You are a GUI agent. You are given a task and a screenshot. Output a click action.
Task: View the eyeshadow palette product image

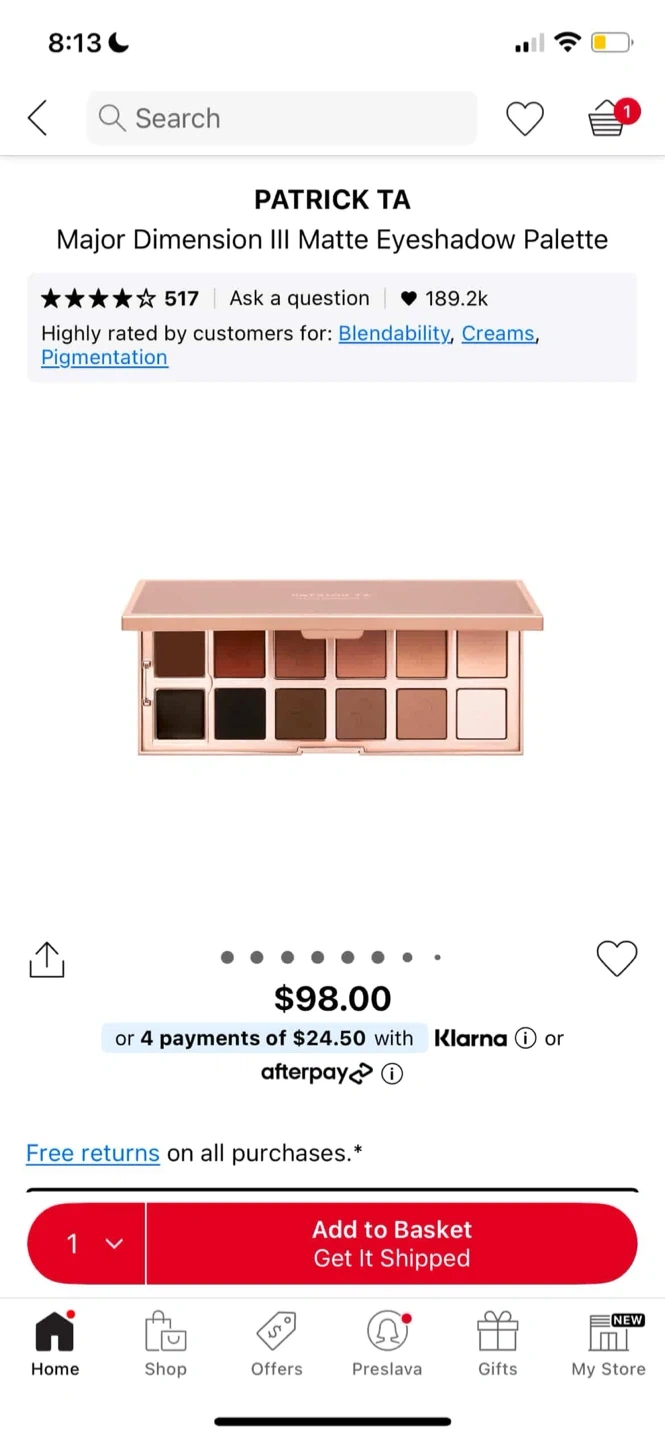click(x=332, y=668)
